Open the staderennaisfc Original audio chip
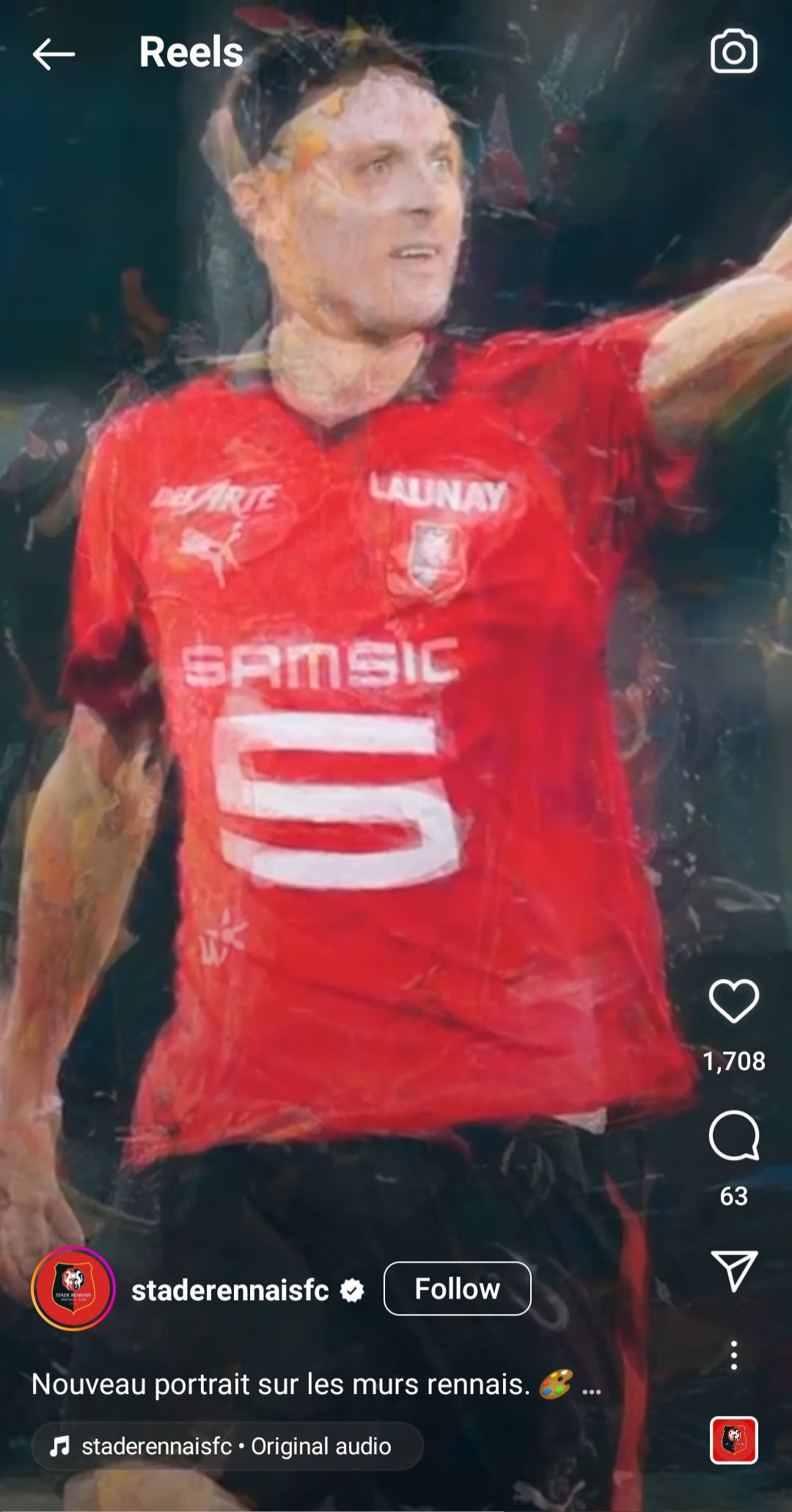This screenshot has height=1512, width=792. 227,1446
